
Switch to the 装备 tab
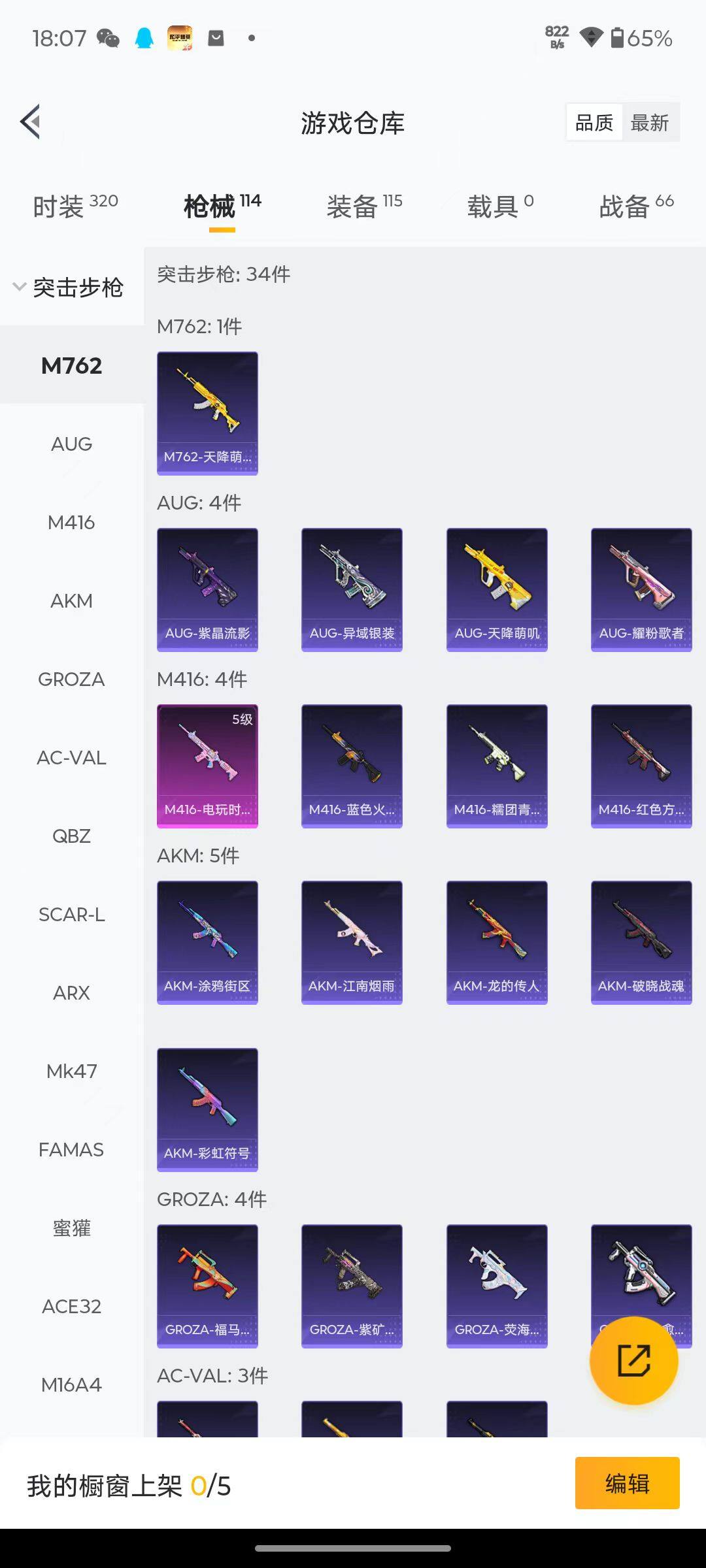pos(364,206)
